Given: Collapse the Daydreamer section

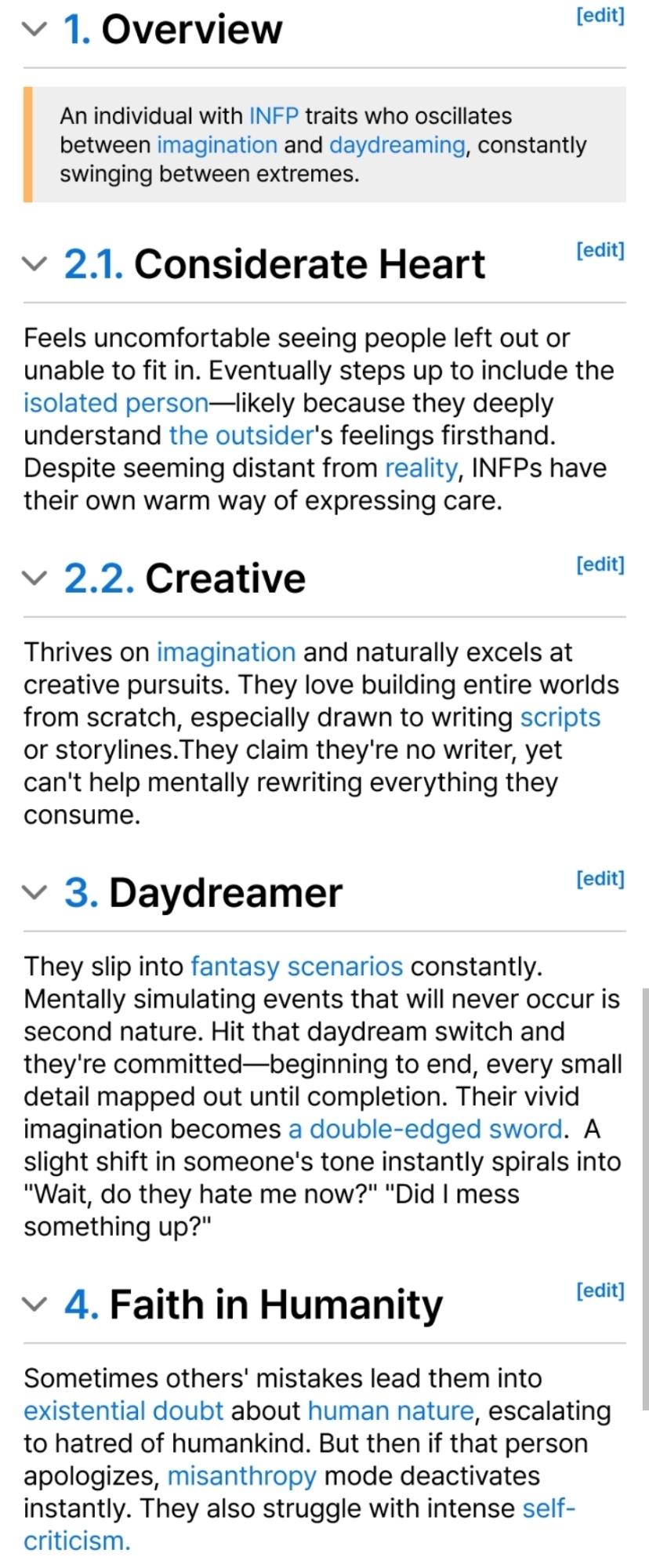Looking at the screenshot, I should (x=34, y=893).
